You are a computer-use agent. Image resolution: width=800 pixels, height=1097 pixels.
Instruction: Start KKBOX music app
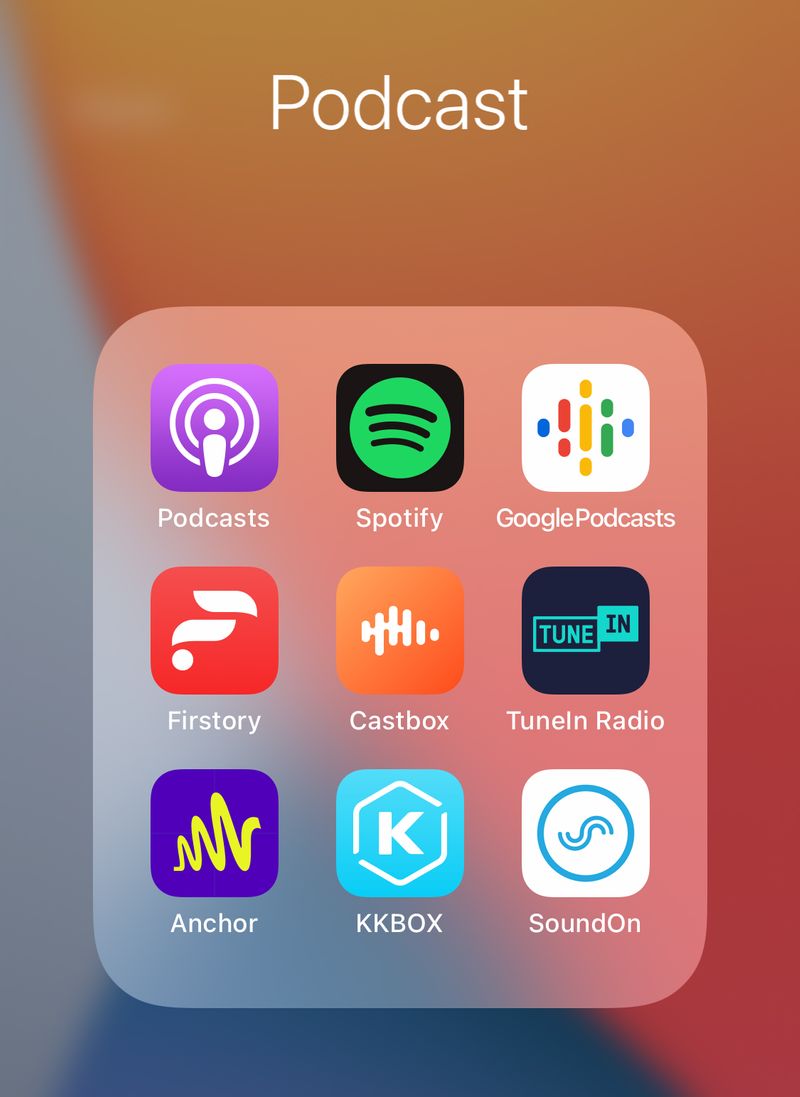[x=399, y=833]
